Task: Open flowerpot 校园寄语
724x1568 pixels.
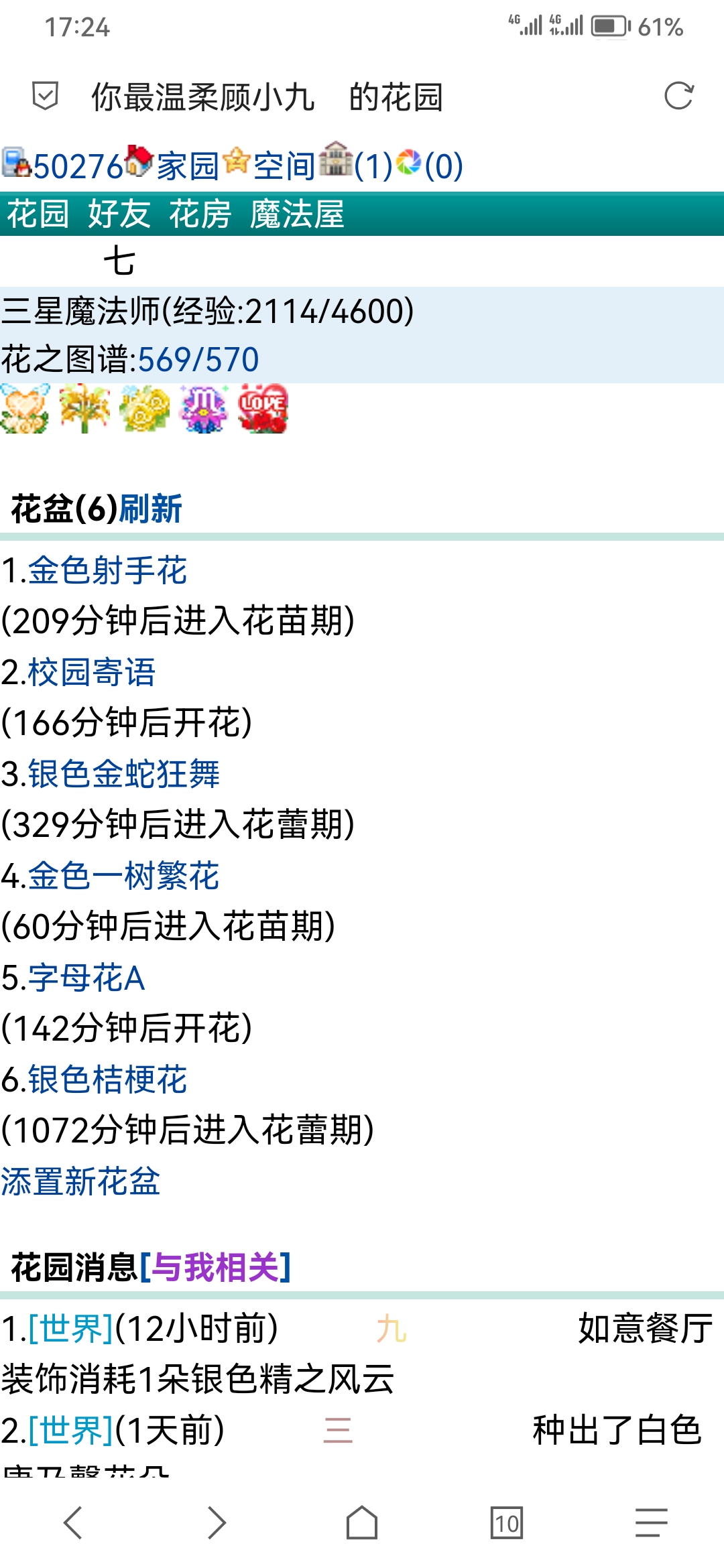Action: pos(91,673)
